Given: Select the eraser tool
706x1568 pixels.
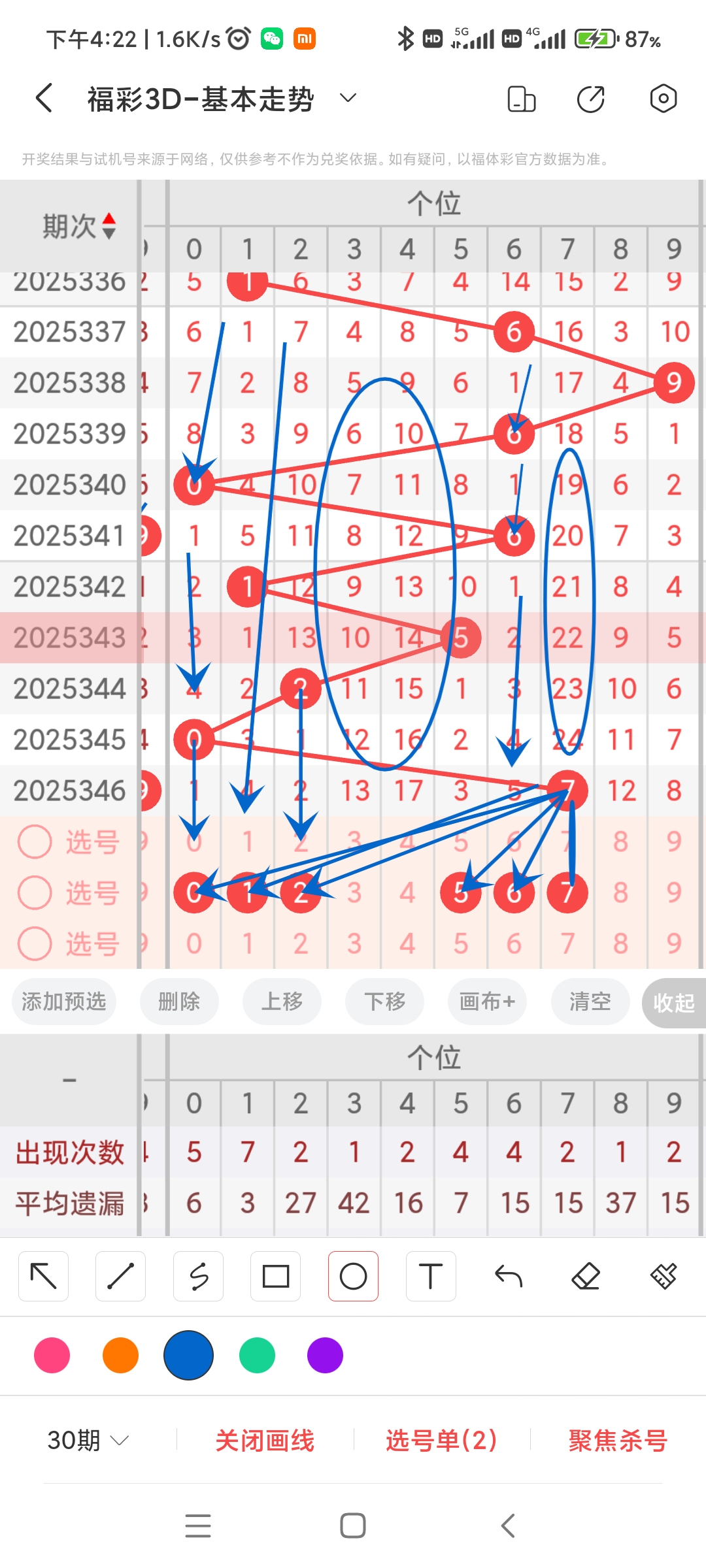Looking at the screenshot, I should (586, 1275).
